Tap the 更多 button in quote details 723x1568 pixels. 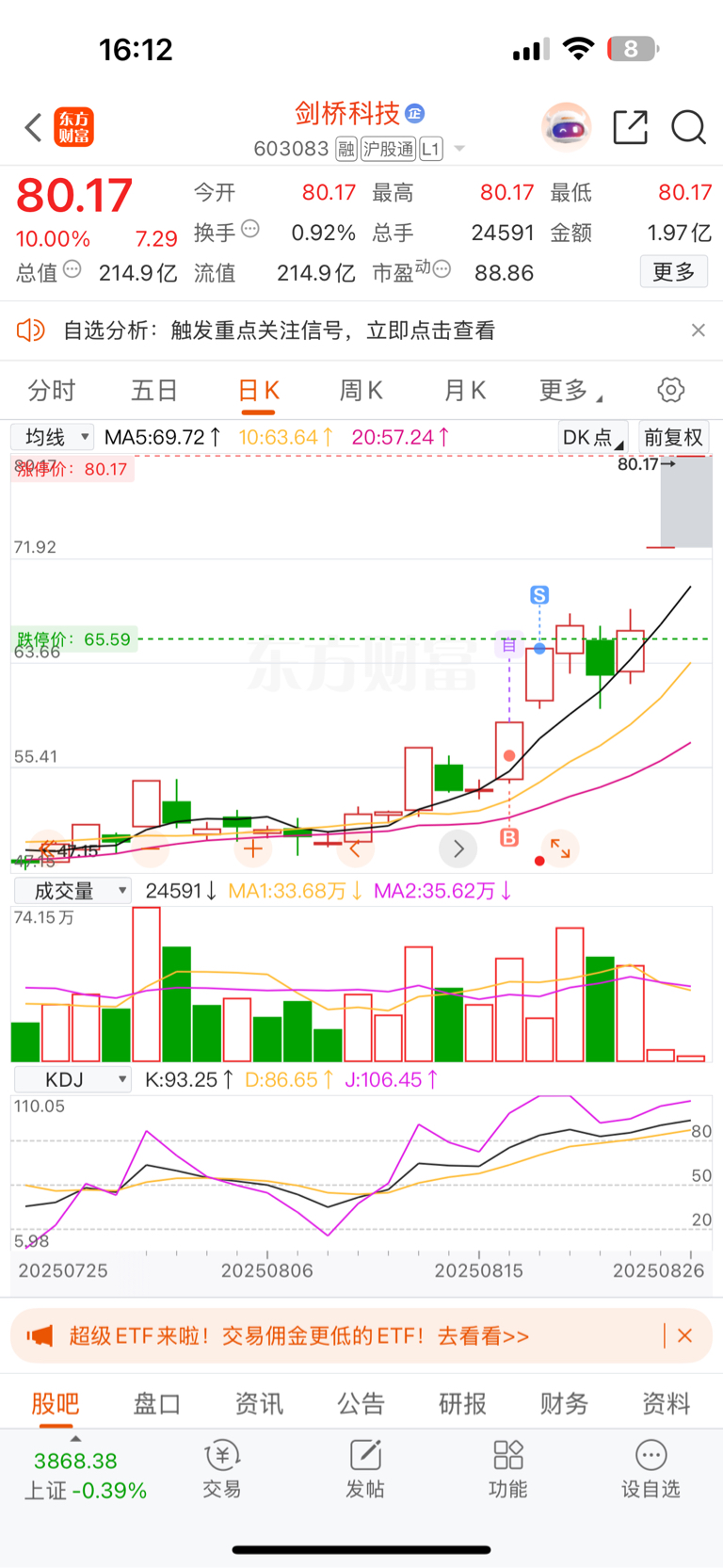click(x=674, y=272)
